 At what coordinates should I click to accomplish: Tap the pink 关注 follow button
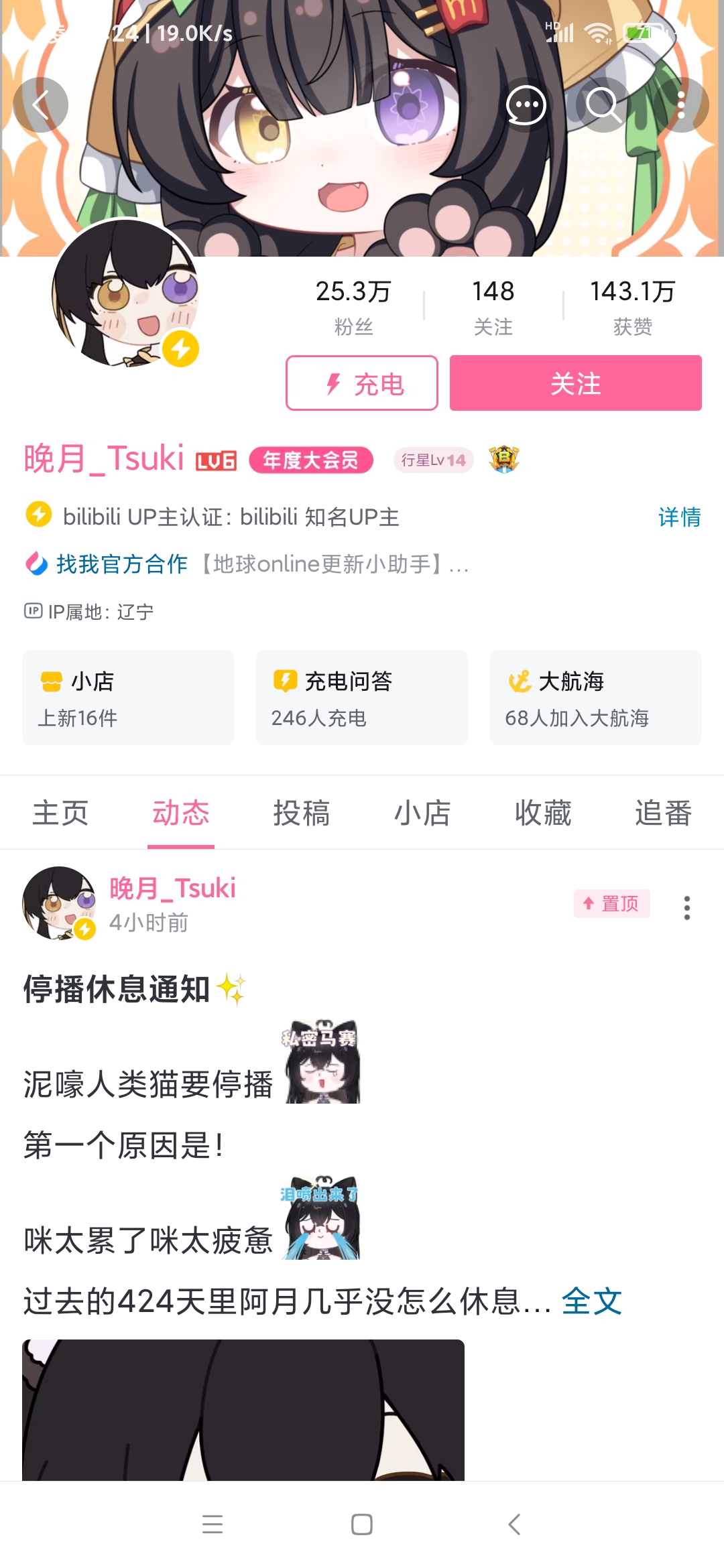coord(575,383)
